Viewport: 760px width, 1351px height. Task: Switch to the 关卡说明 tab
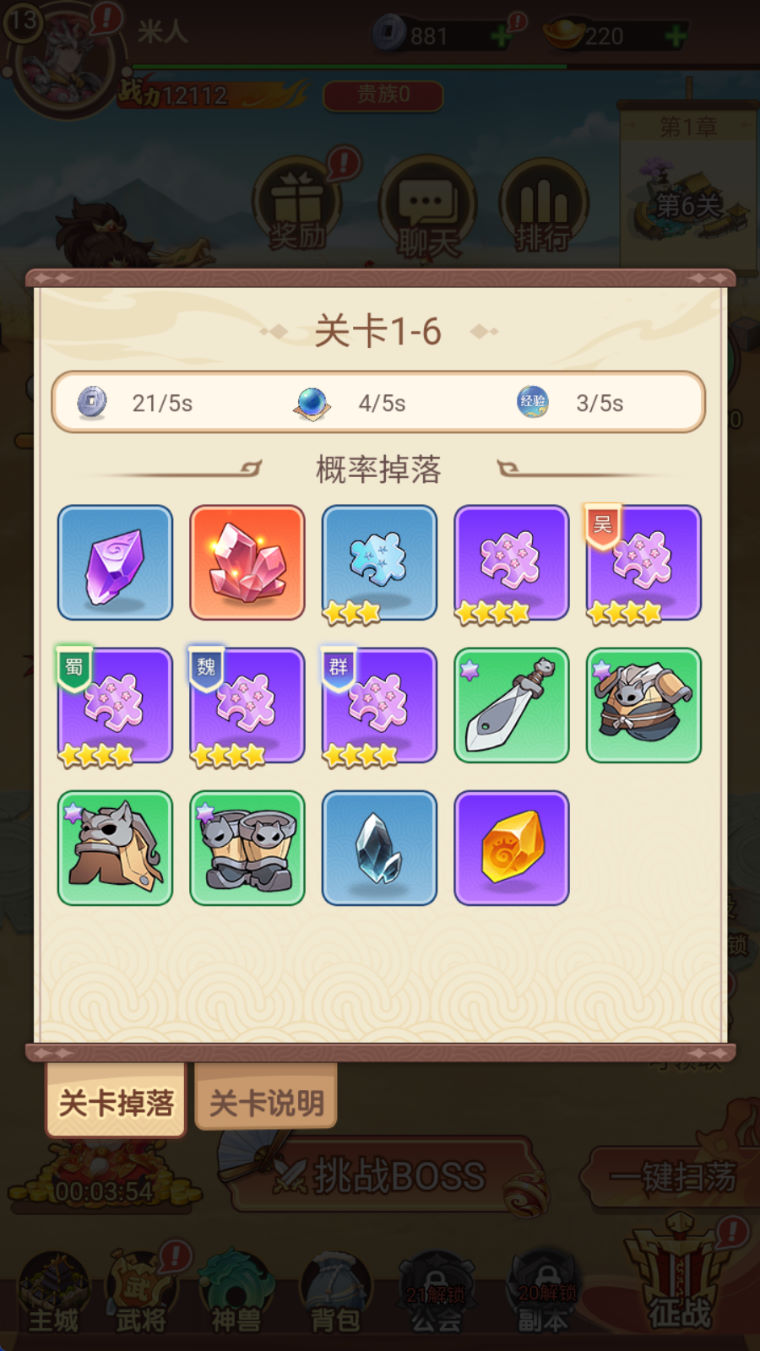coord(266,1102)
